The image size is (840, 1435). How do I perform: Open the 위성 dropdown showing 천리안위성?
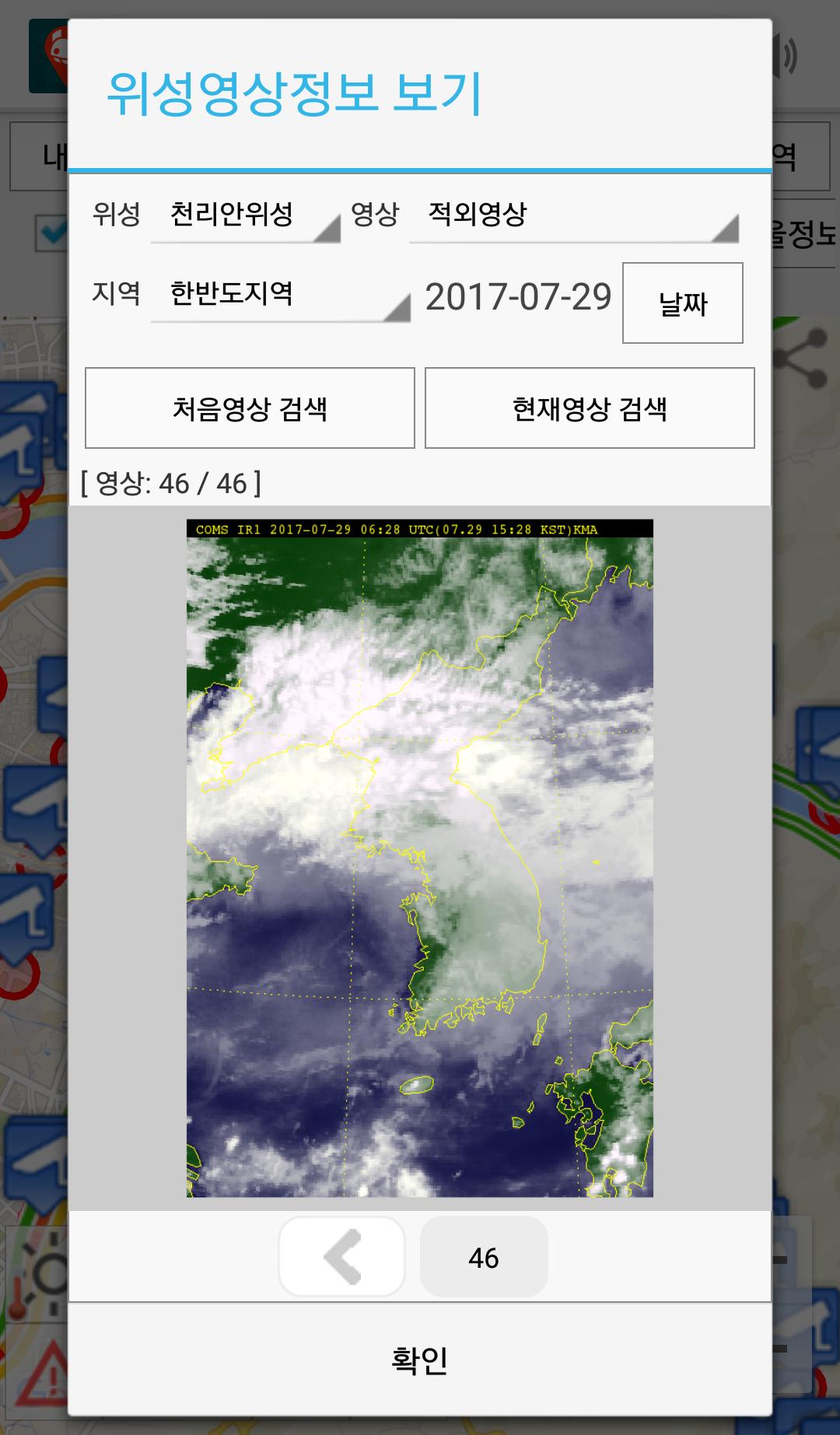tap(245, 215)
